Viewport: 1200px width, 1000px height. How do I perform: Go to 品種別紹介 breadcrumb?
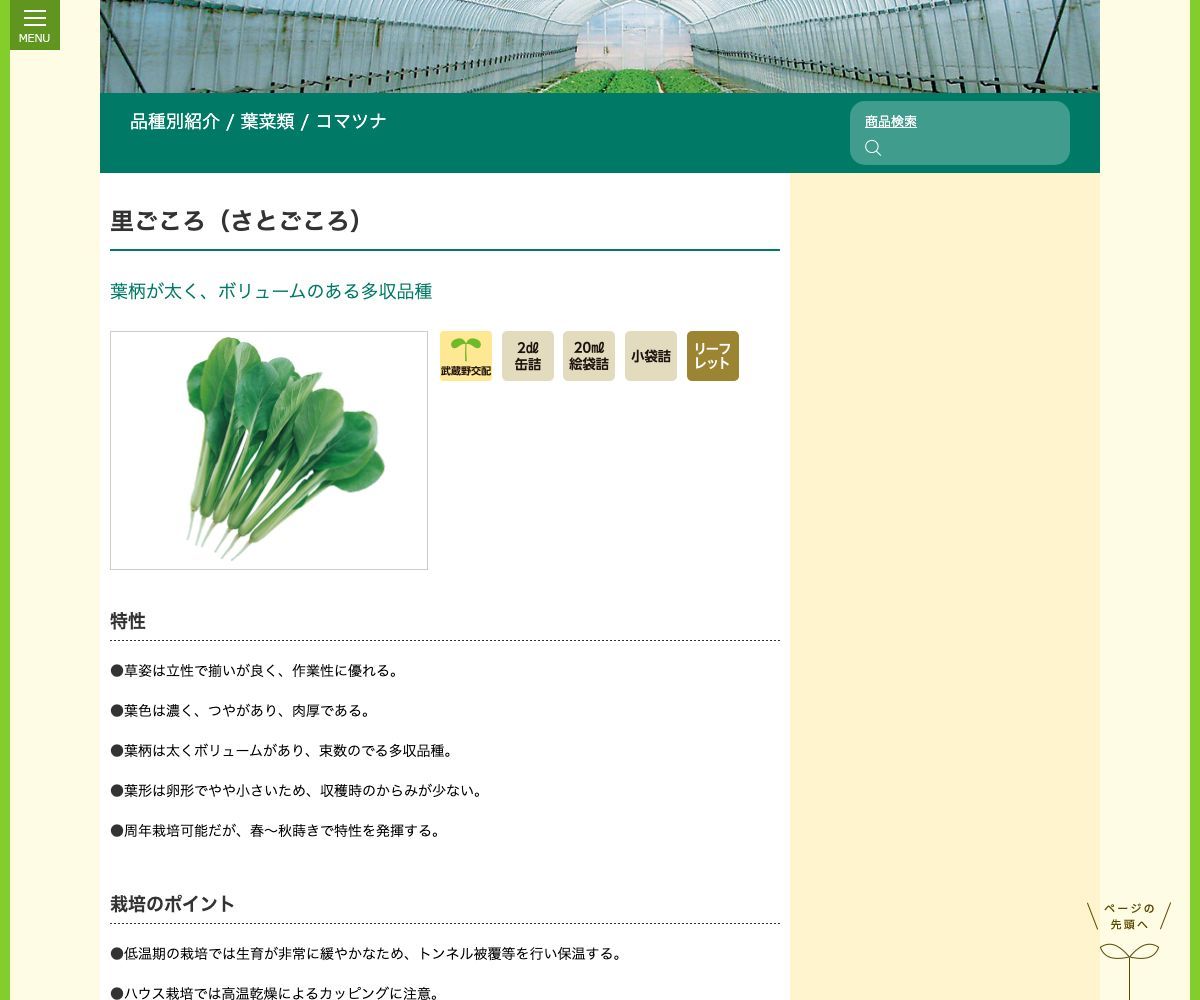coord(174,121)
